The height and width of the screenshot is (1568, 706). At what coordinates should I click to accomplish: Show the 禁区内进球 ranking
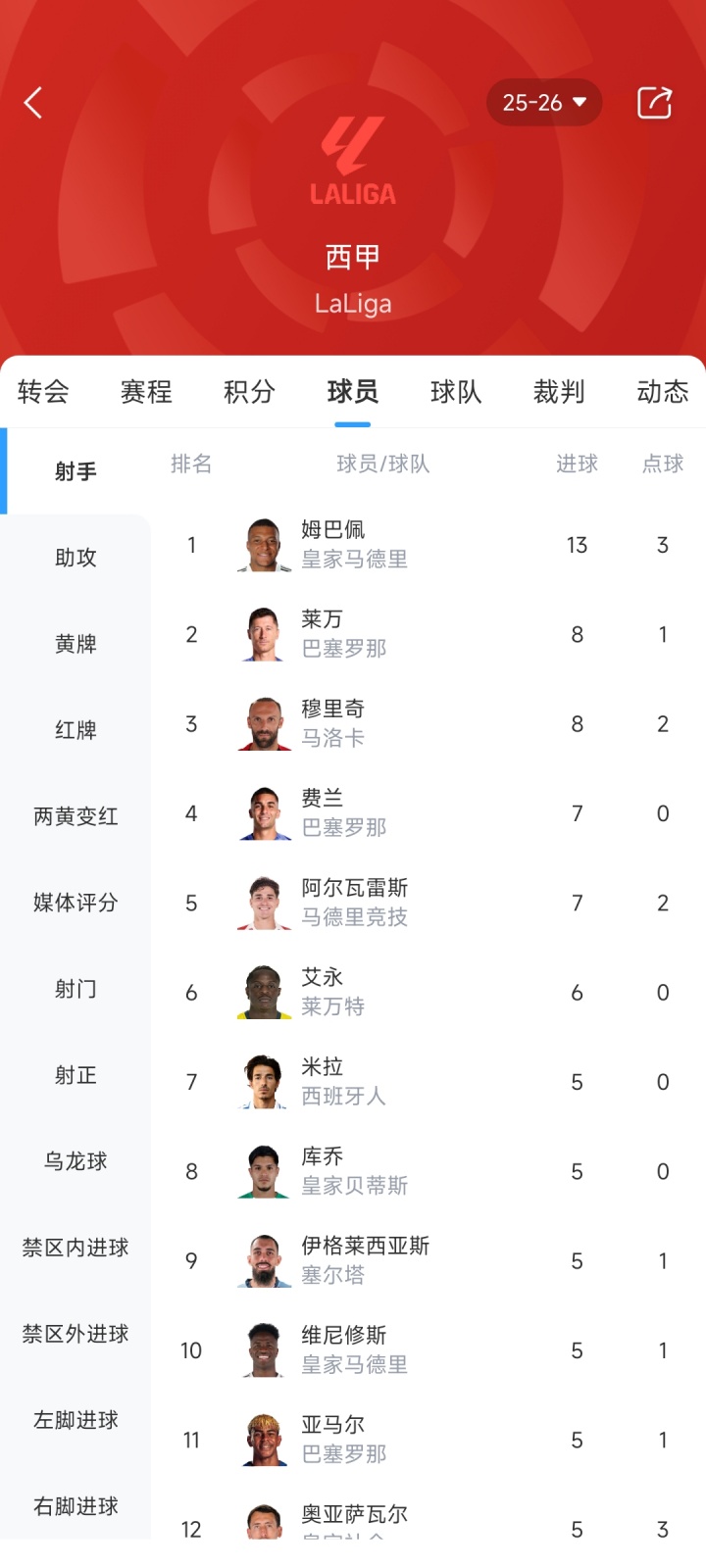point(76,1248)
